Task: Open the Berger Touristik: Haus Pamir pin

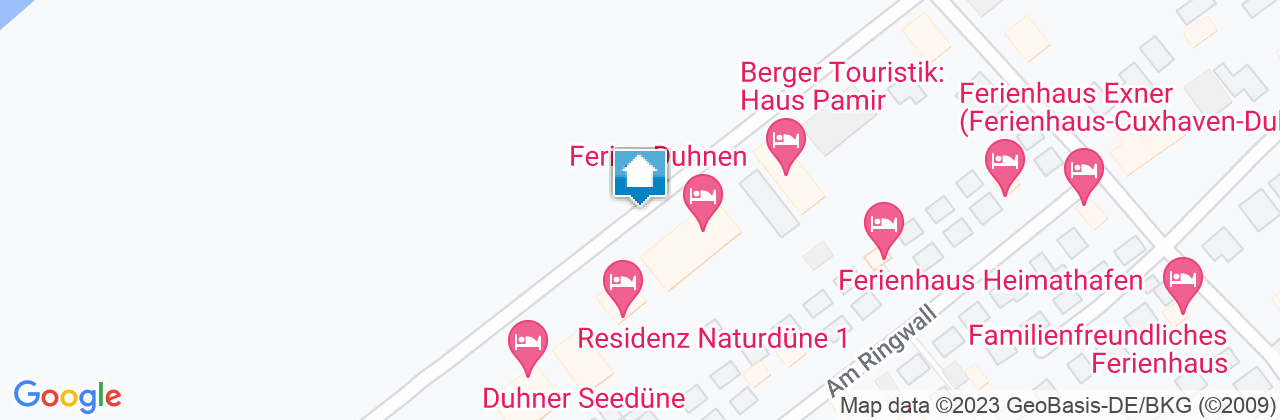Action: coord(785,143)
